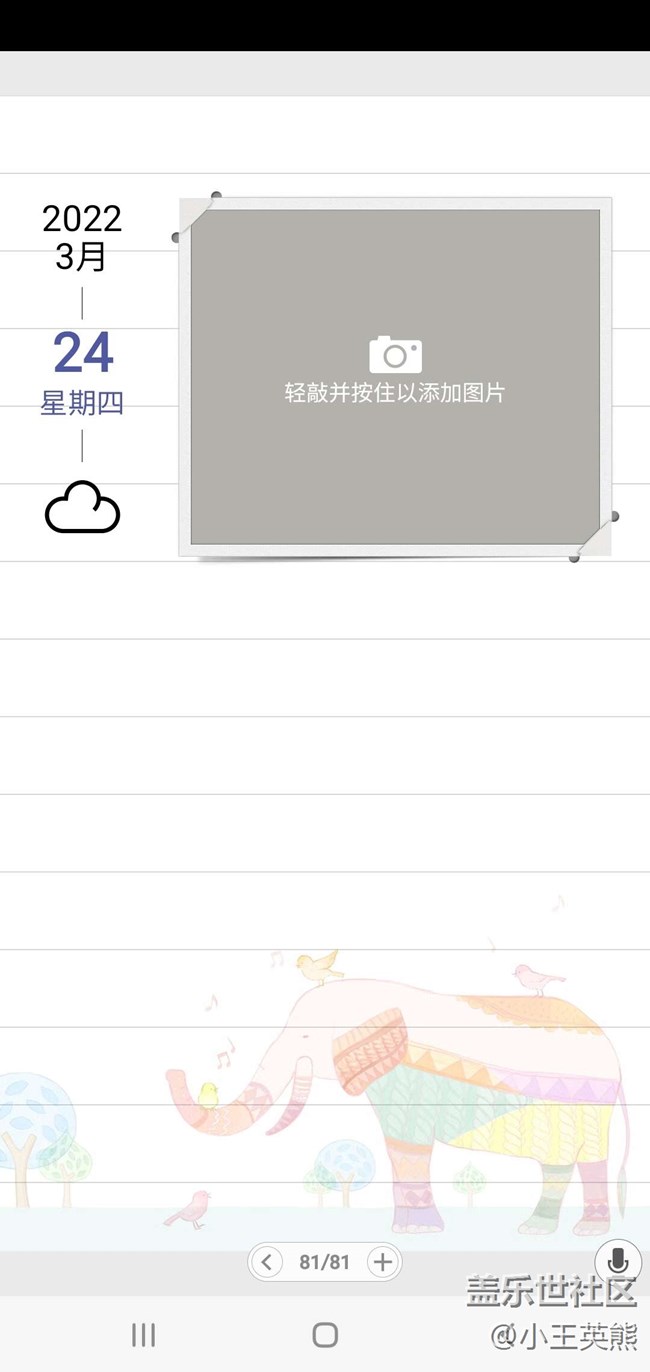Add a new page with plus
The image size is (650, 1372).
[x=382, y=1262]
